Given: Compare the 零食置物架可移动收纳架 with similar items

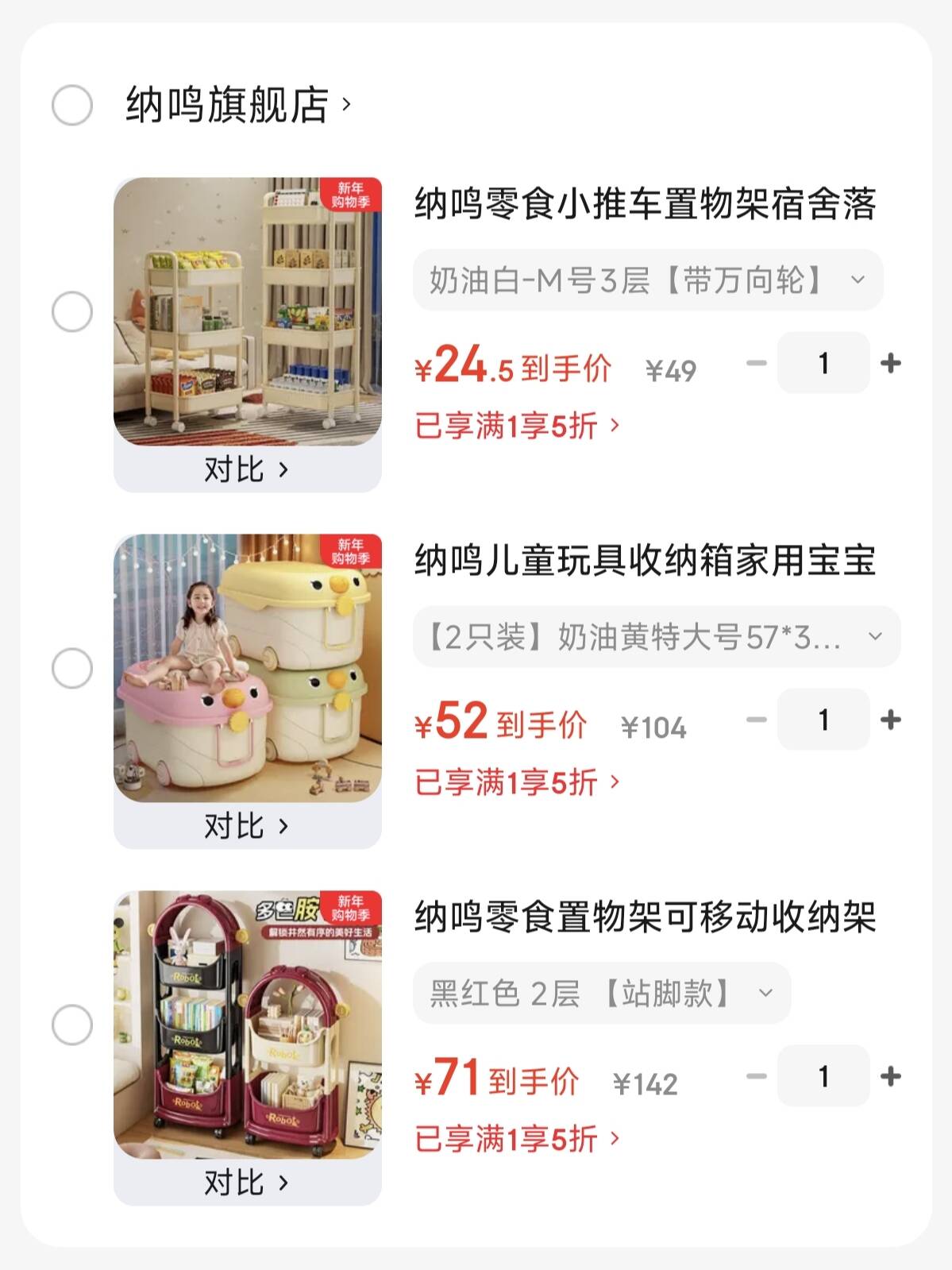Looking at the screenshot, I should pos(247,1183).
